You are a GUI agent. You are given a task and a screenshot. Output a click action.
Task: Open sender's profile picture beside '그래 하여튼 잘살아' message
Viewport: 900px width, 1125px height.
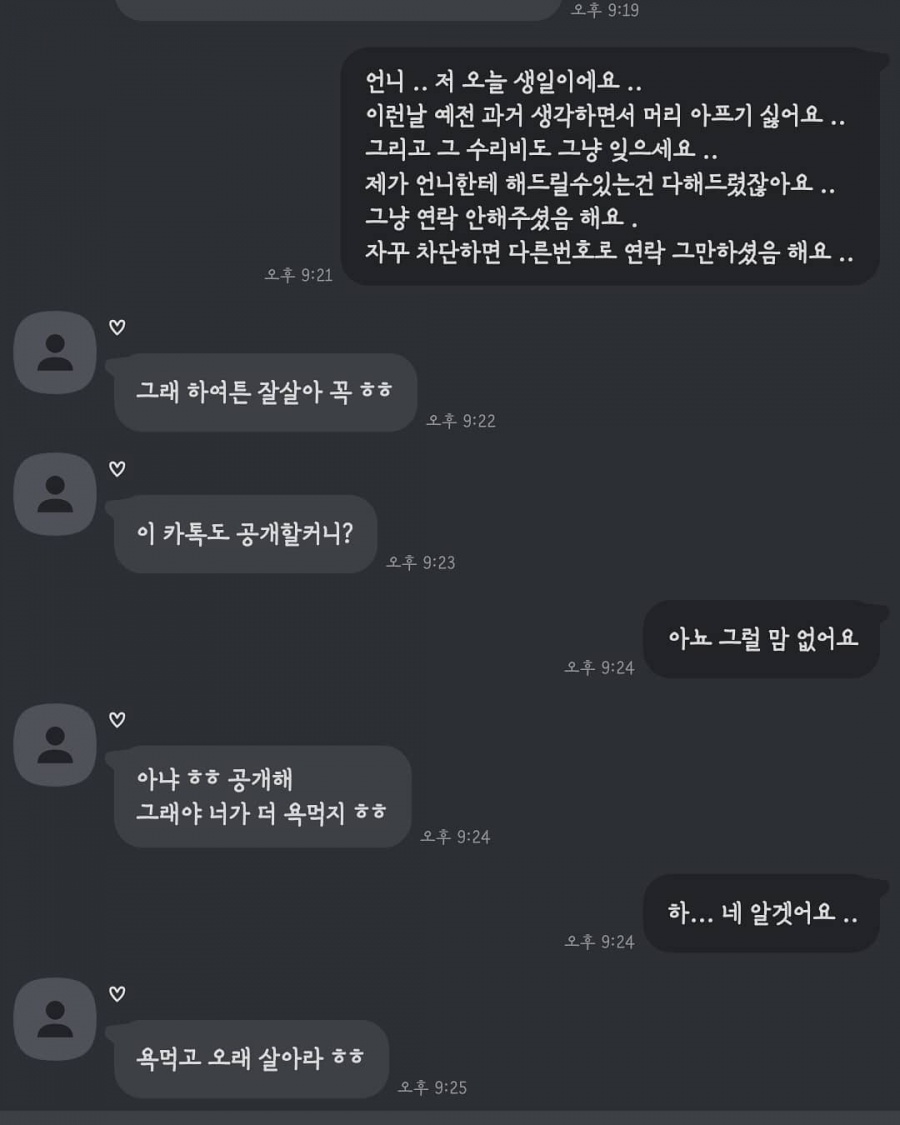pos(55,352)
